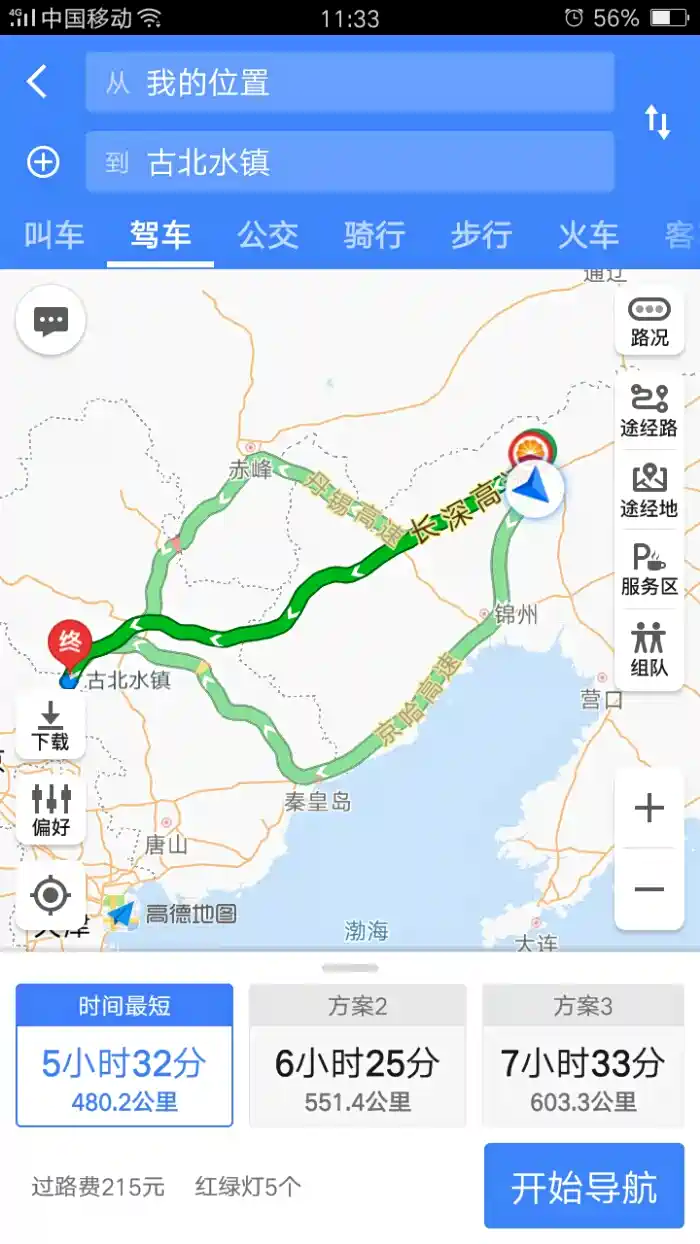
Task: Edit the 古北水镇 destination field
Action: pyautogui.click(x=350, y=162)
